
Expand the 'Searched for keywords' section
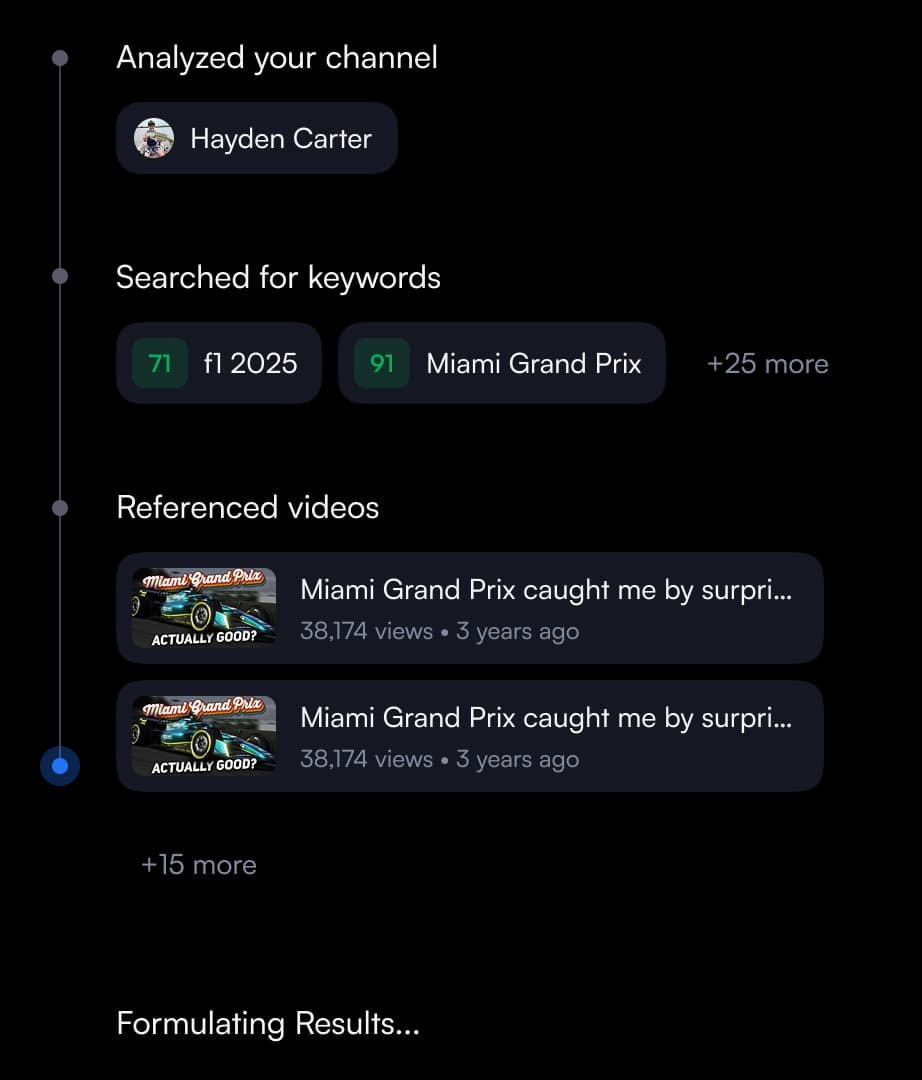(x=278, y=277)
